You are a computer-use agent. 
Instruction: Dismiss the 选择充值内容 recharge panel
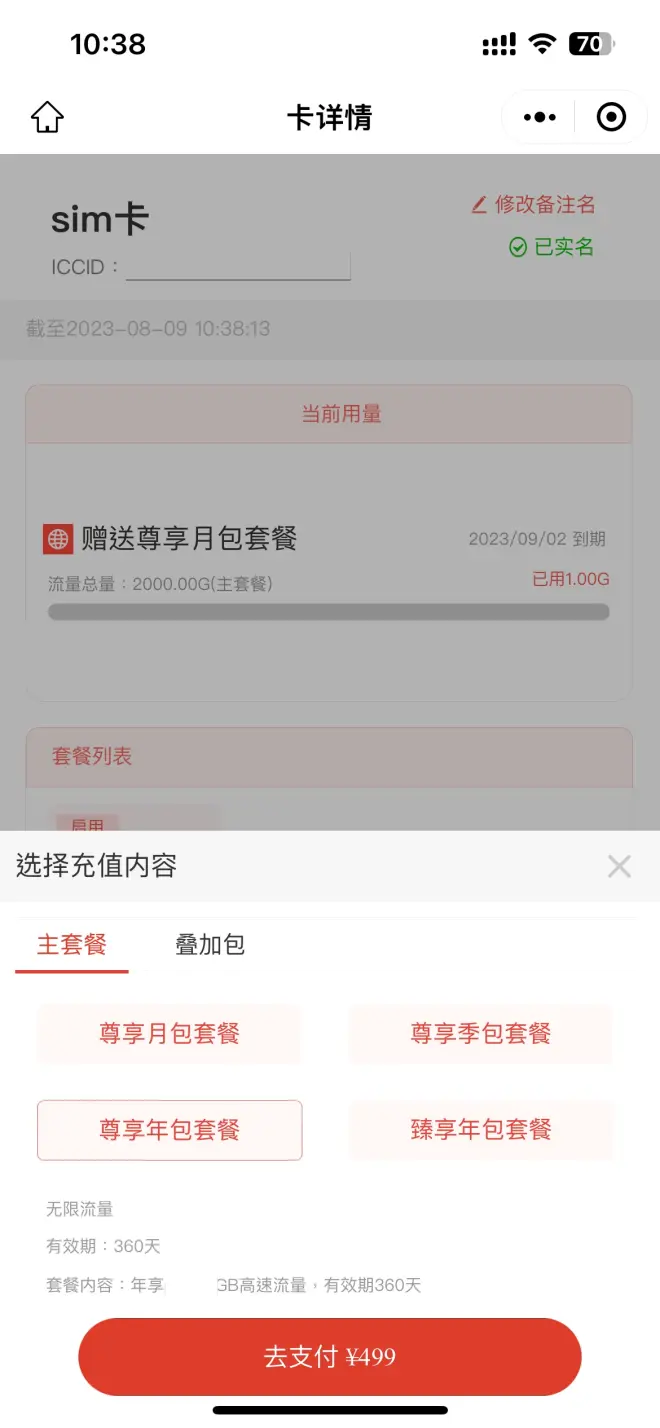(x=619, y=866)
